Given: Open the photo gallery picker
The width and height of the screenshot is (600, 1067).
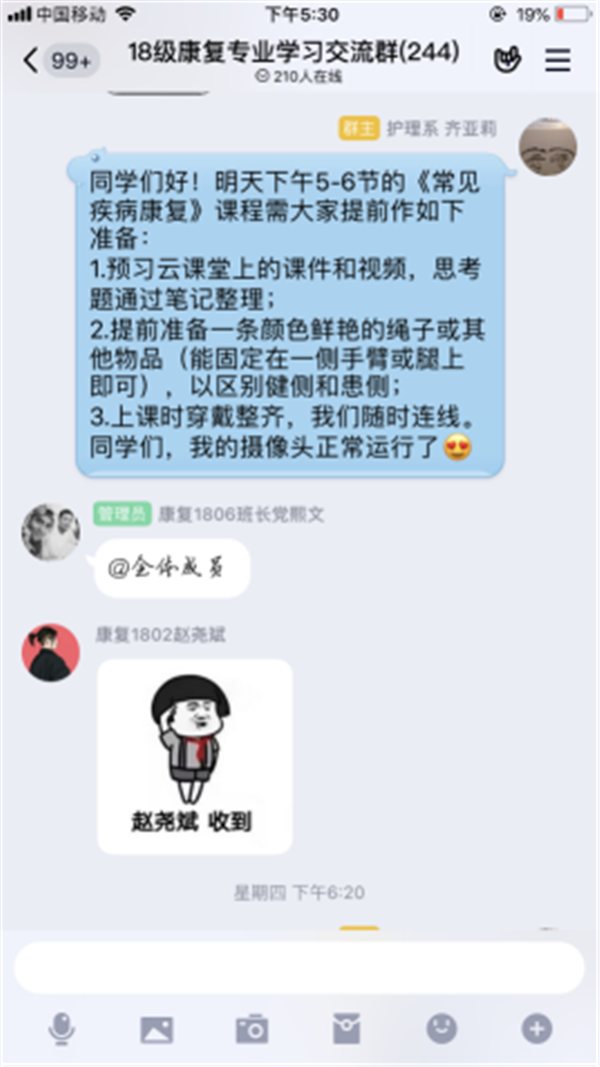Looking at the screenshot, I should coord(156,1029).
